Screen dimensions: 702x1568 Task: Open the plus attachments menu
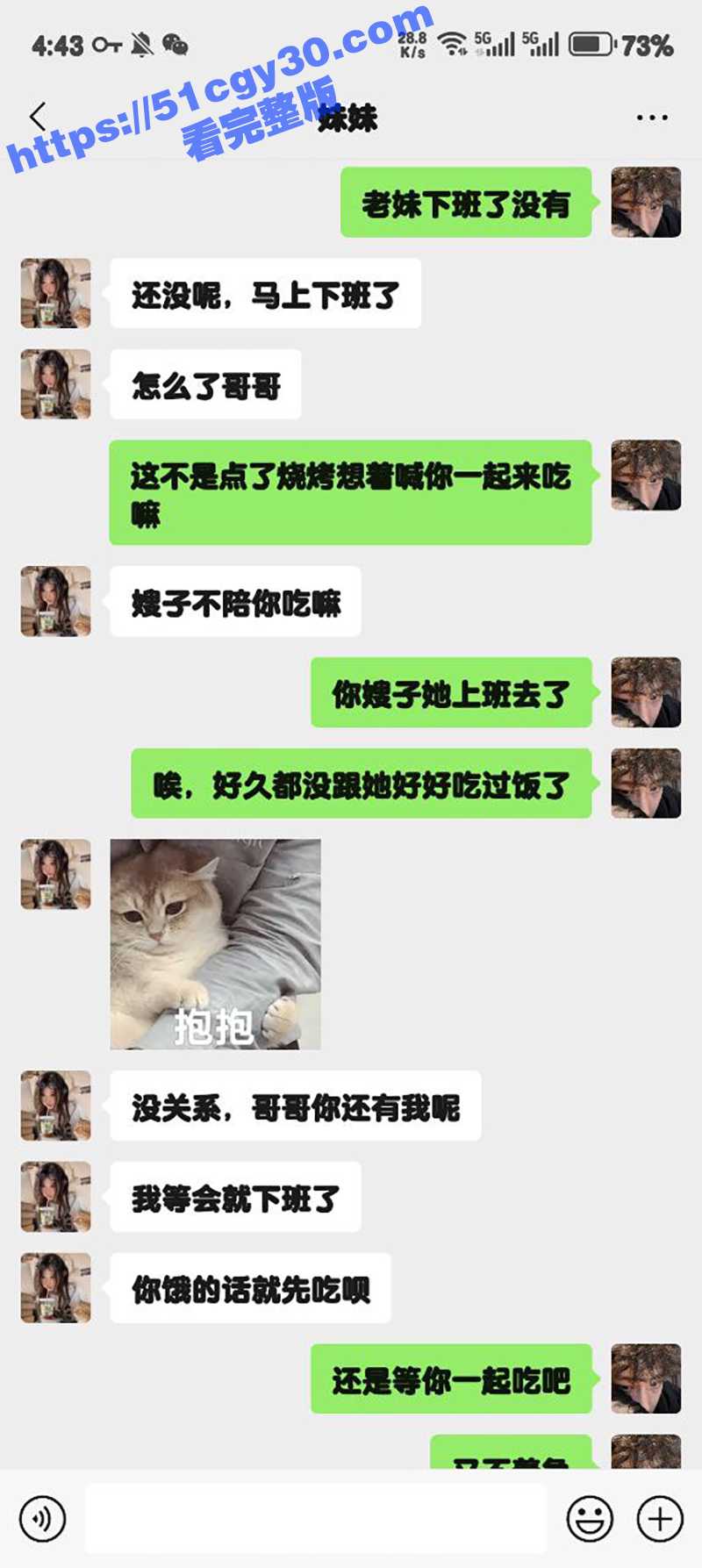[660, 1518]
